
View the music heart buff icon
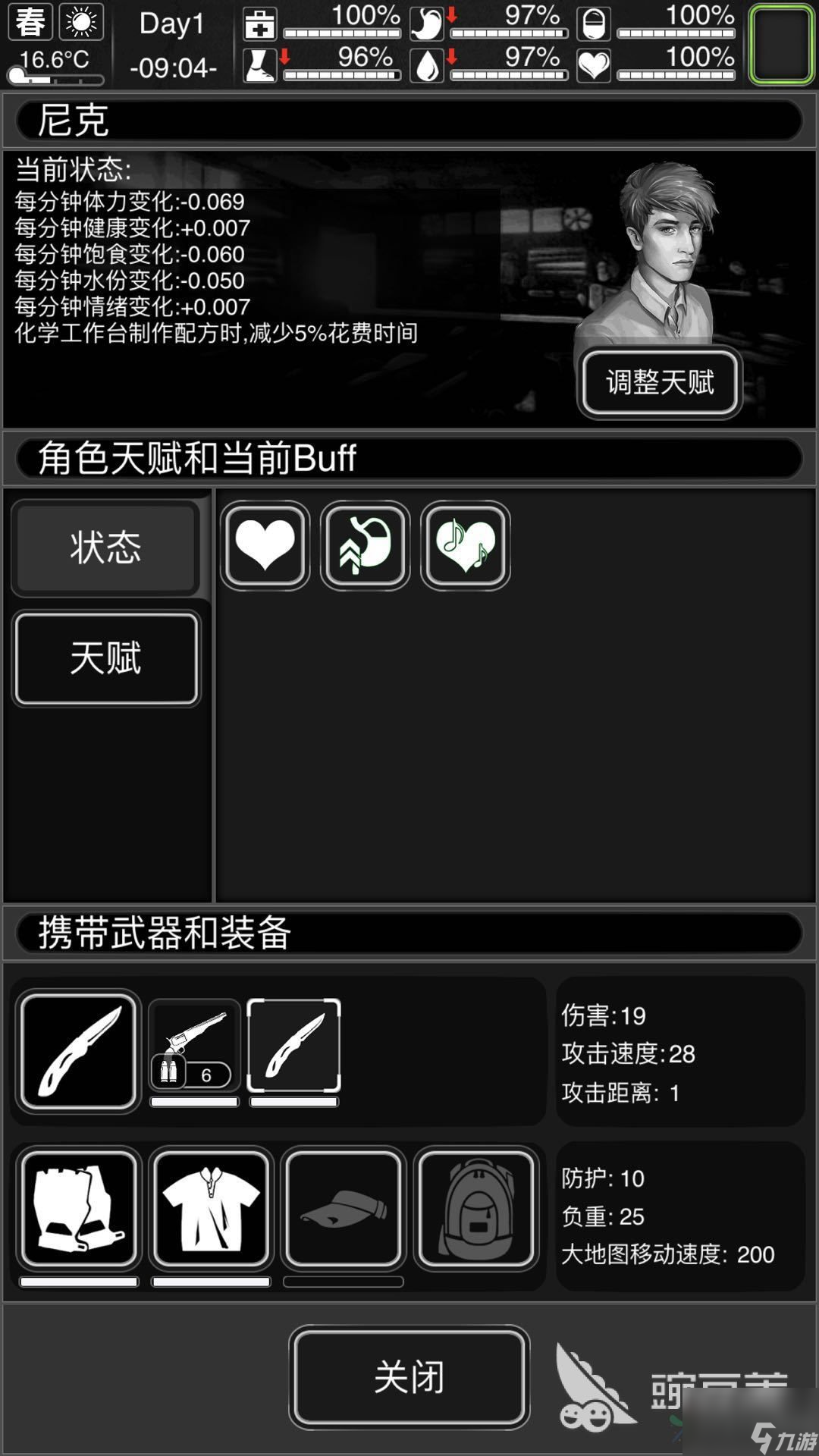465,545
